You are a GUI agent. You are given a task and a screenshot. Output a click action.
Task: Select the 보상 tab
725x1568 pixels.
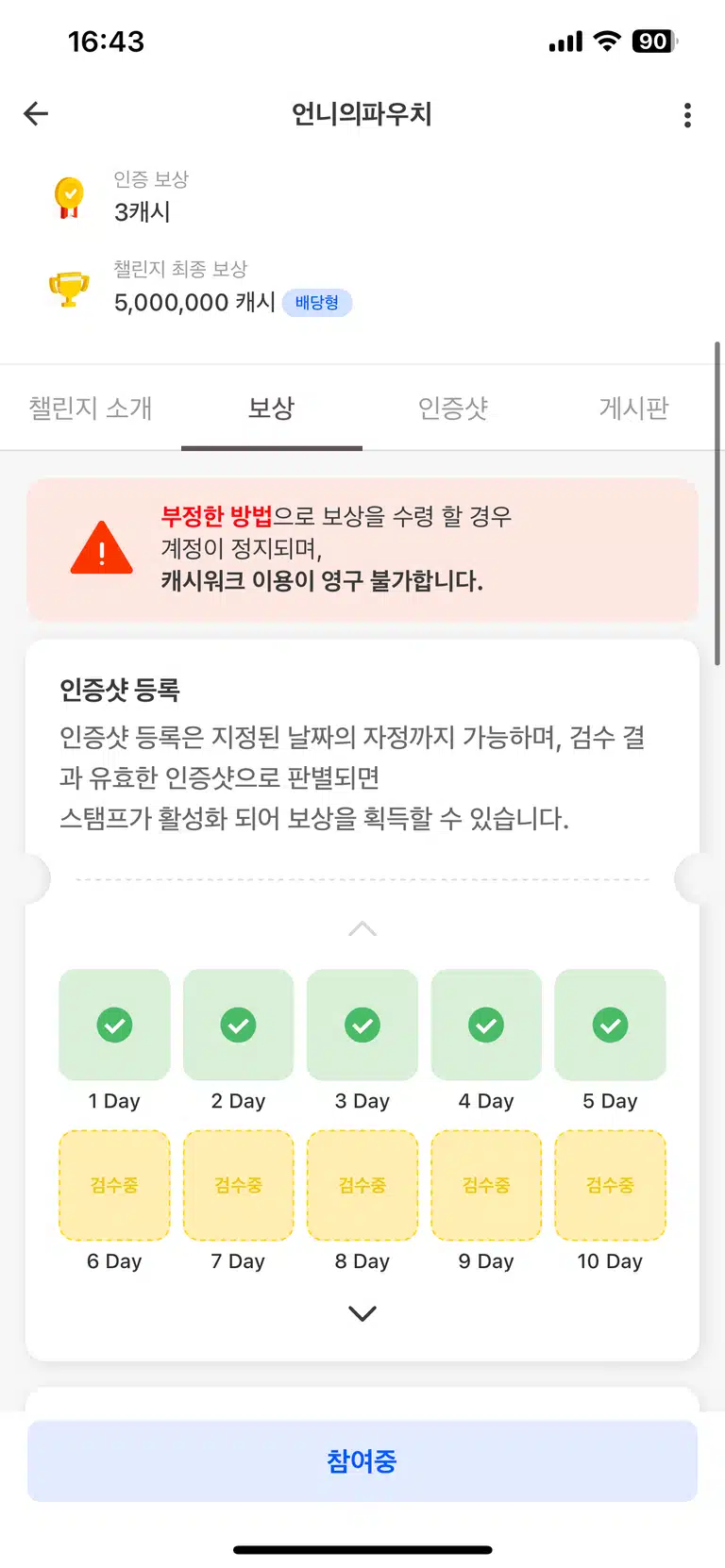click(272, 408)
